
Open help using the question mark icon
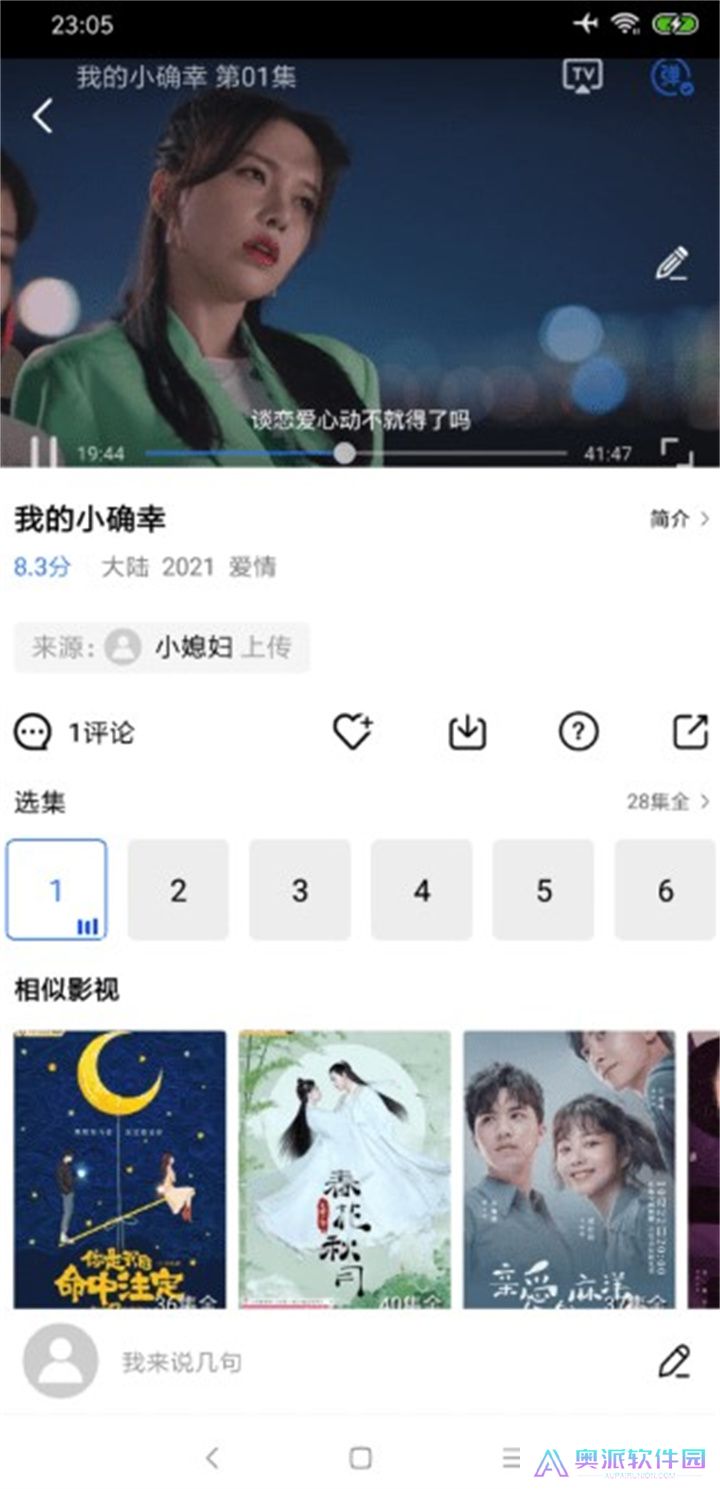577,733
